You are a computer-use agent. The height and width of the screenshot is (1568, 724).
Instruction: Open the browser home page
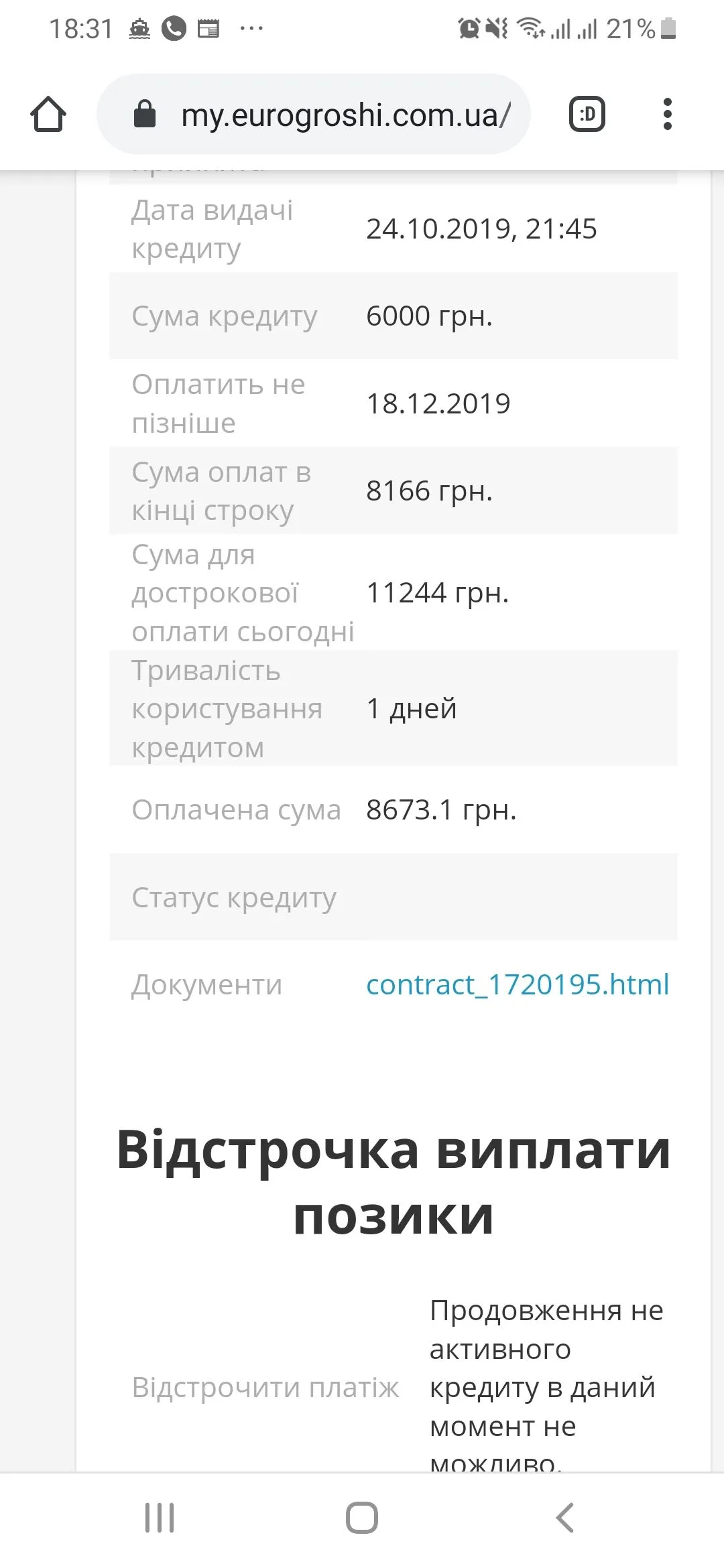tap(48, 115)
